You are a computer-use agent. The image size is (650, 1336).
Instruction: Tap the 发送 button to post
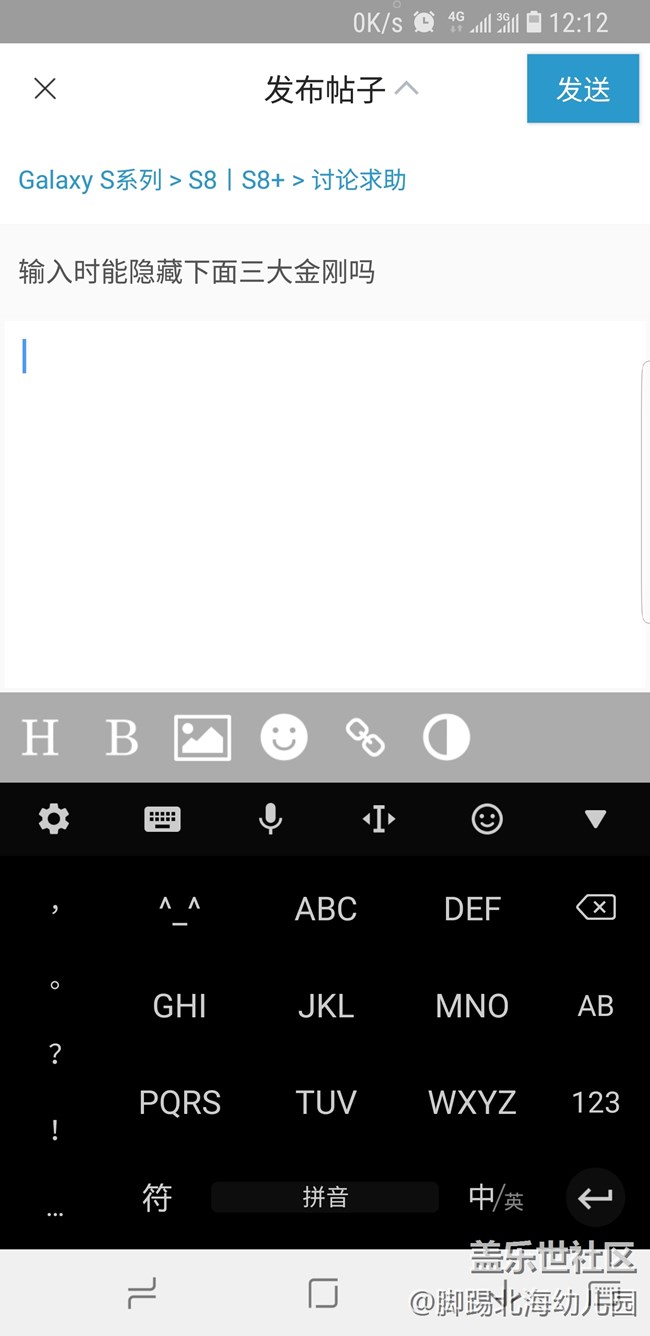coord(583,89)
